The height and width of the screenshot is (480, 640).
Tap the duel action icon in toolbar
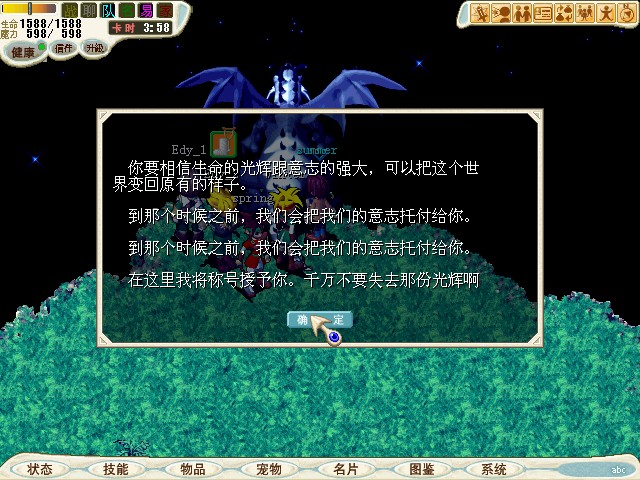(481, 13)
